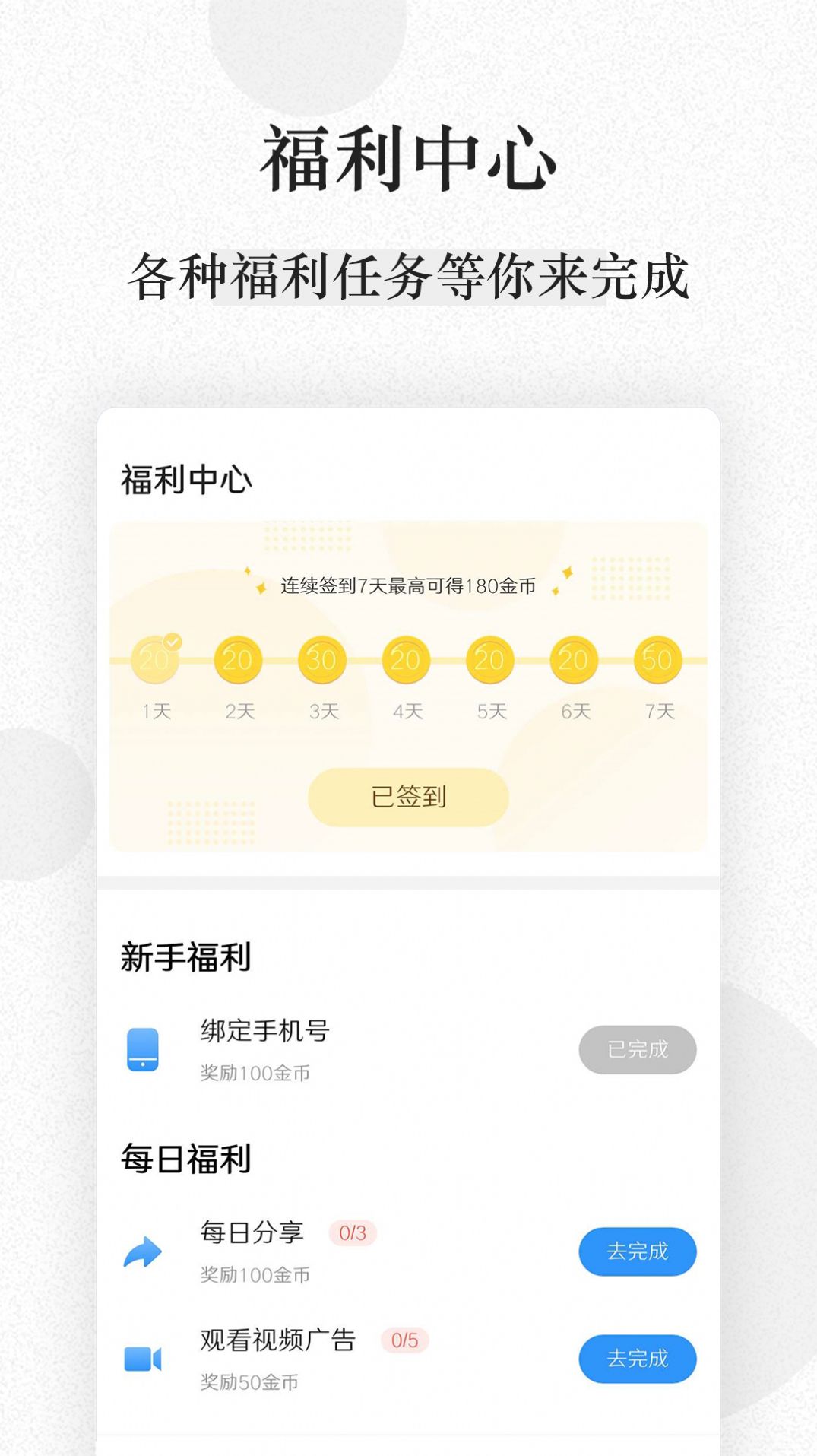817x1456 pixels.
Task: Select the day 4 coin on the timeline
Action: click(x=405, y=660)
